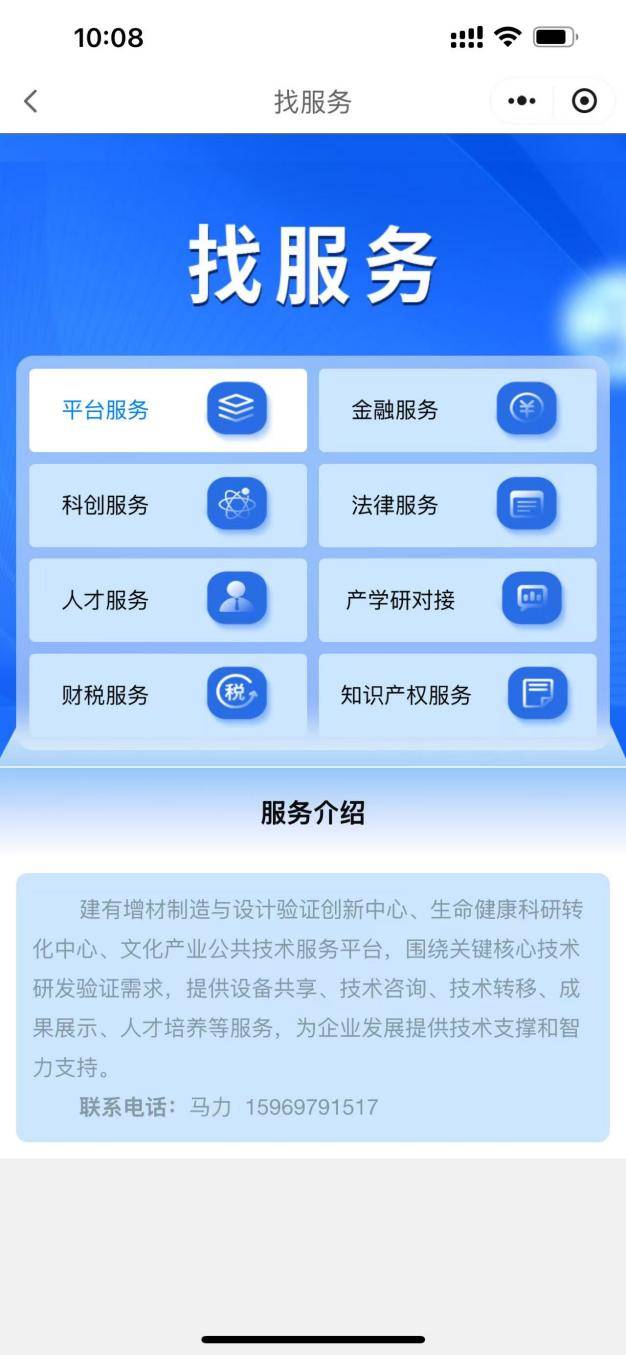Switch to 科创服务
This screenshot has width=626, height=1355.
pyautogui.click(x=168, y=505)
